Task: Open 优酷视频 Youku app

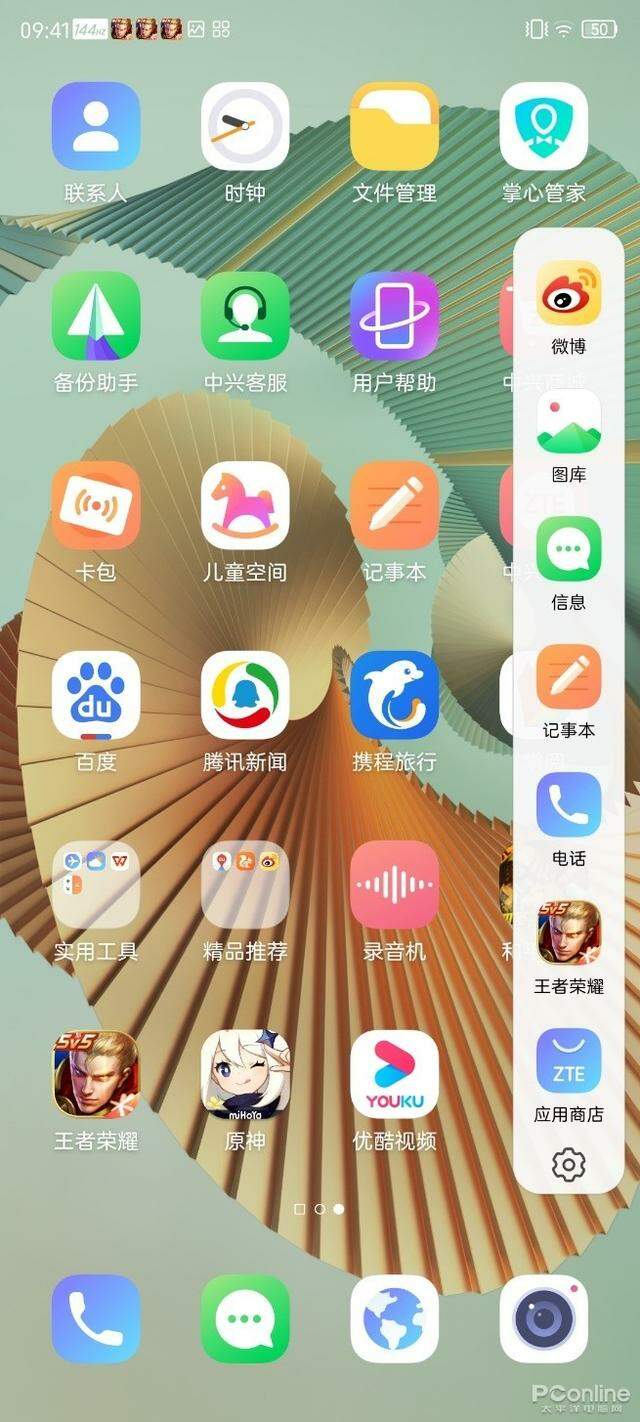Action: click(394, 1074)
